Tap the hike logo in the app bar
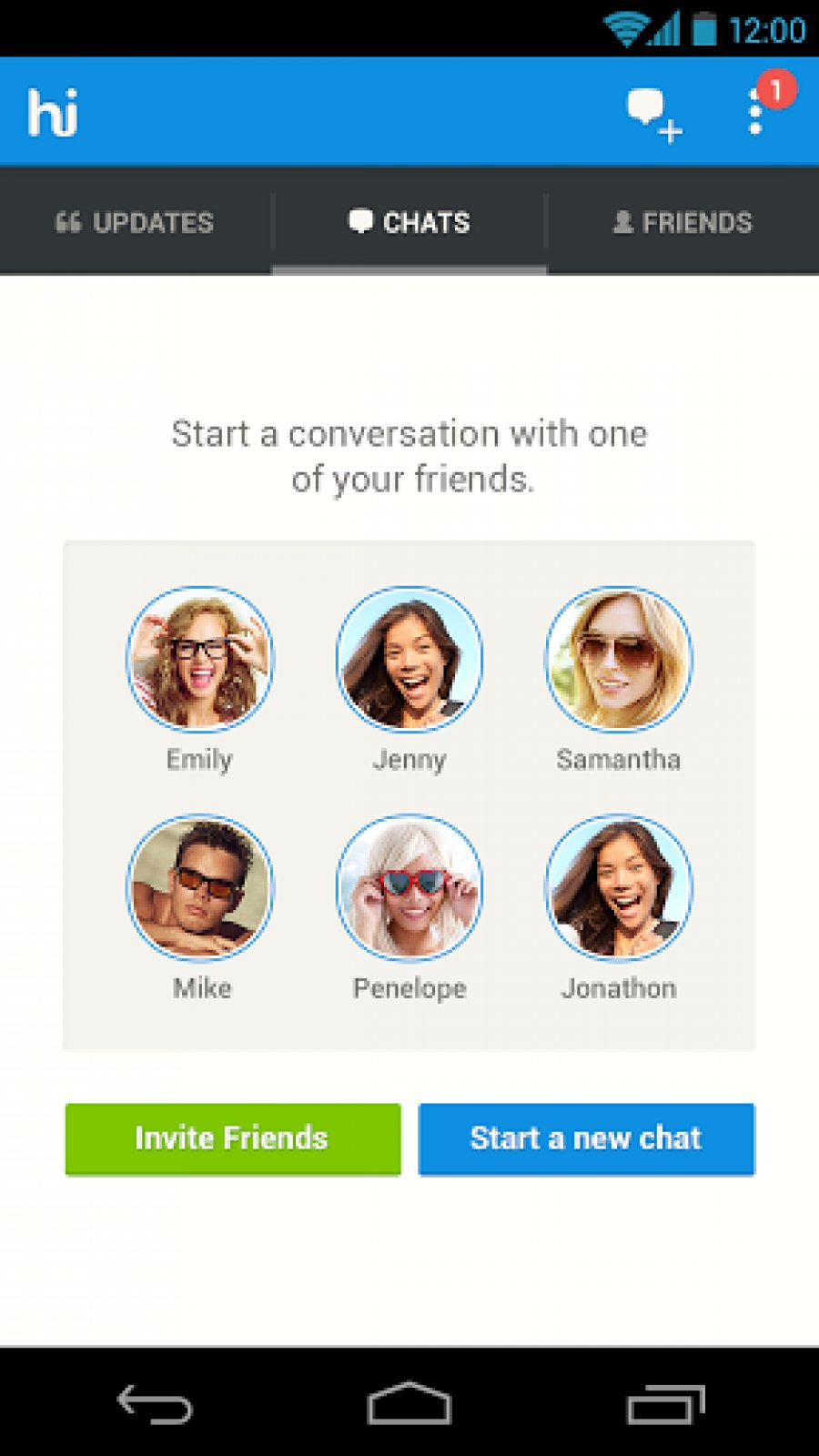The image size is (819, 1456). click(53, 113)
